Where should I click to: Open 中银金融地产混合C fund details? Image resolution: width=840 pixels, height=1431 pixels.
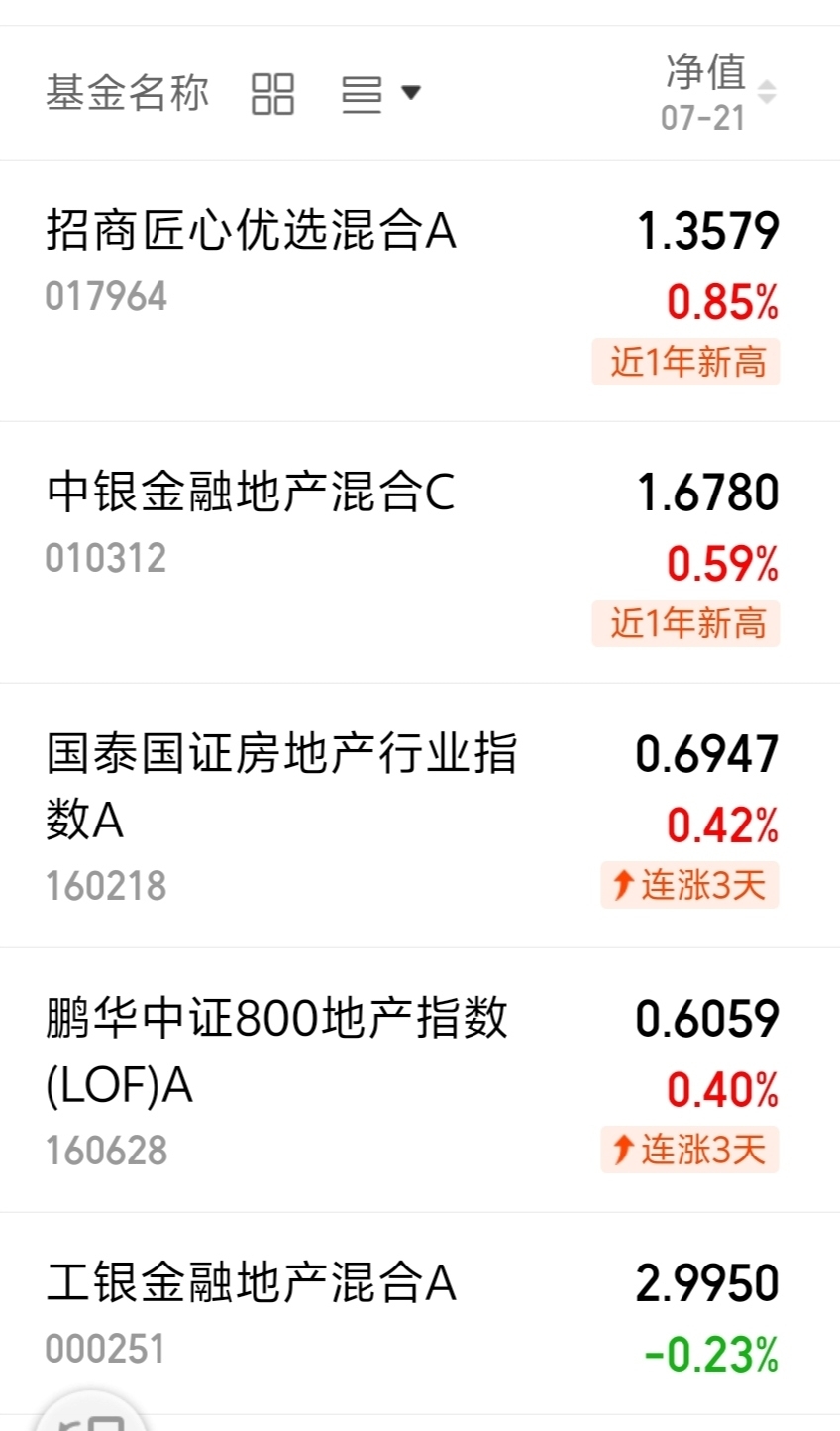[x=420, y=553]
